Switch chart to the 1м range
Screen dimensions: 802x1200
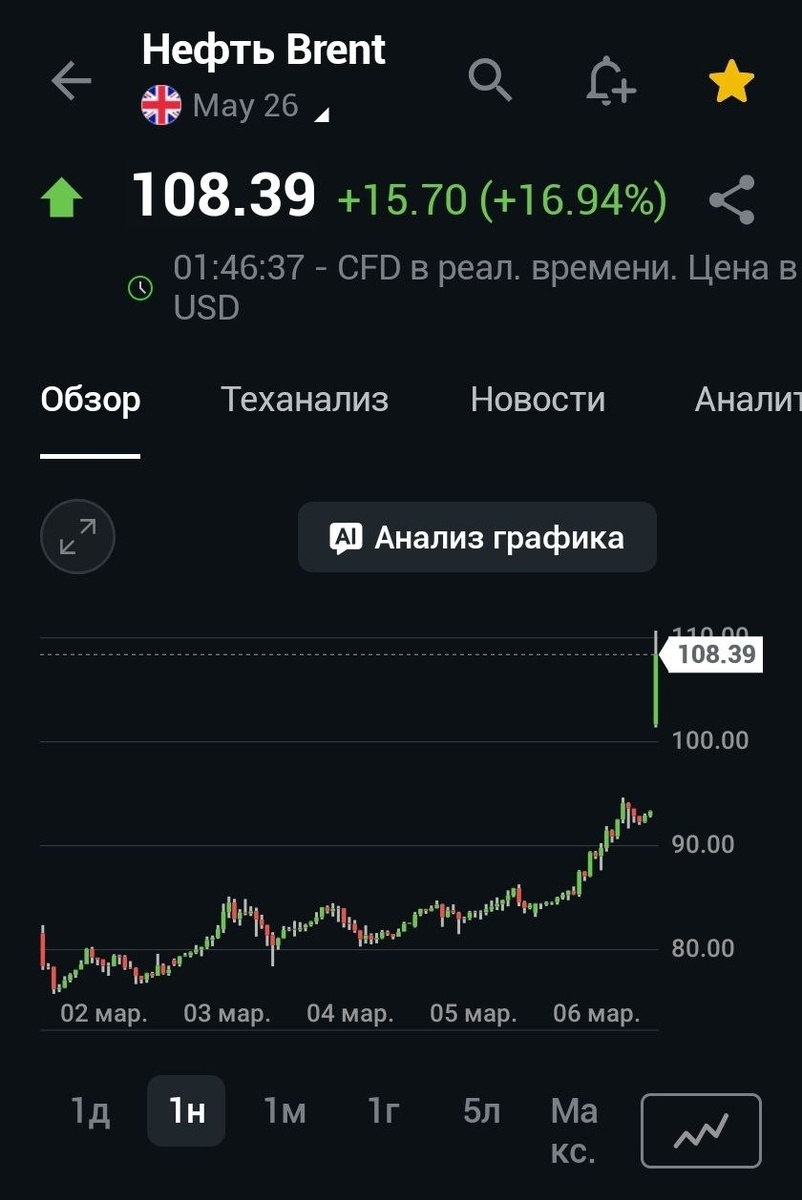(x=284, y=1111)
